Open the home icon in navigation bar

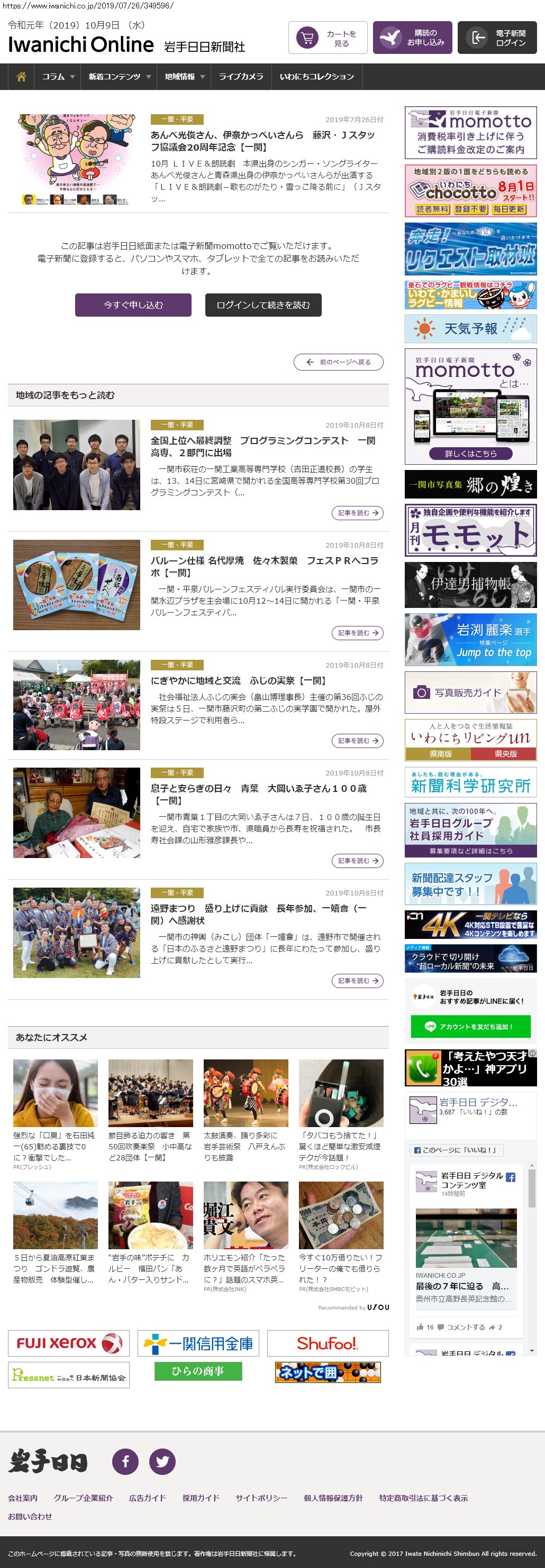tap(21, 77)
